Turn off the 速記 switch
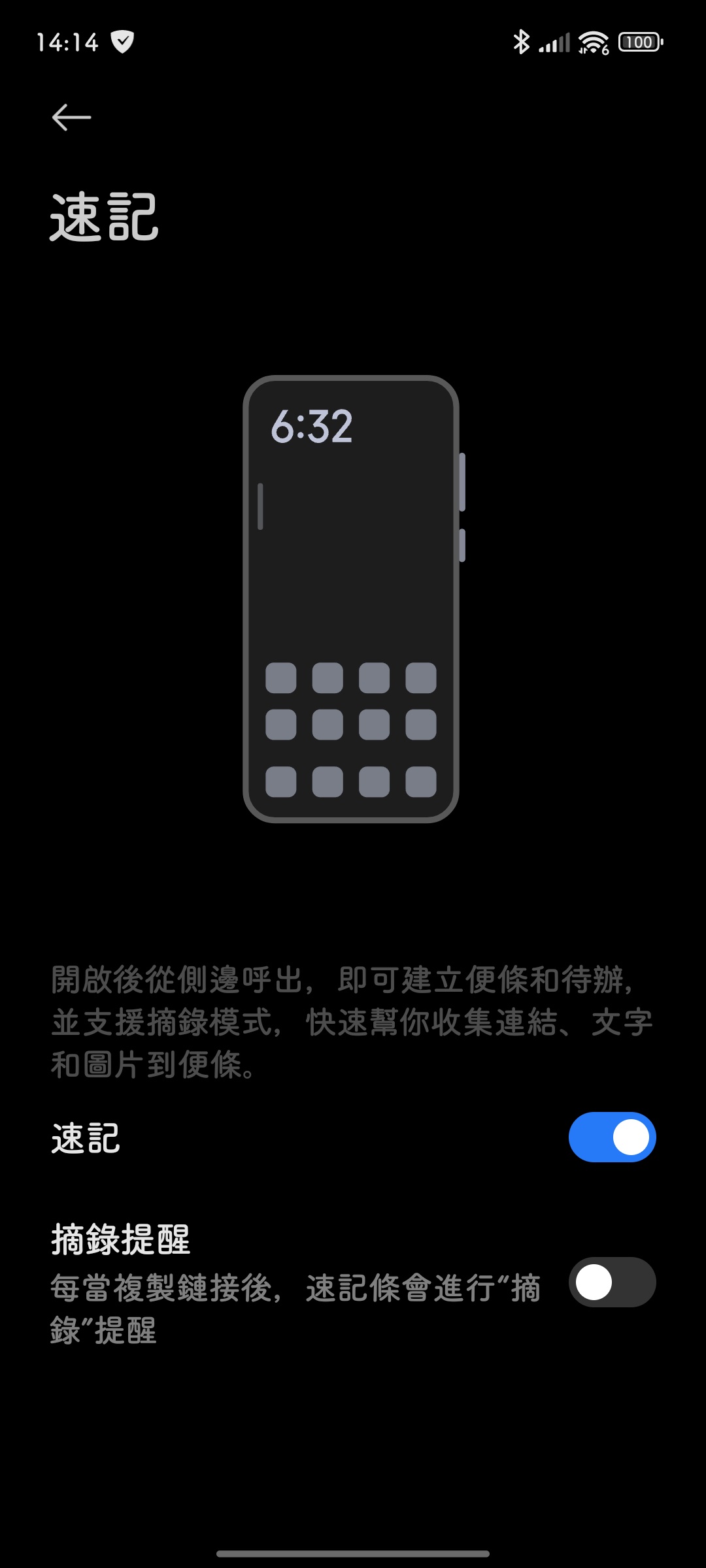Viewport: 706px width, 1568px height. (x=612, y=1137)
